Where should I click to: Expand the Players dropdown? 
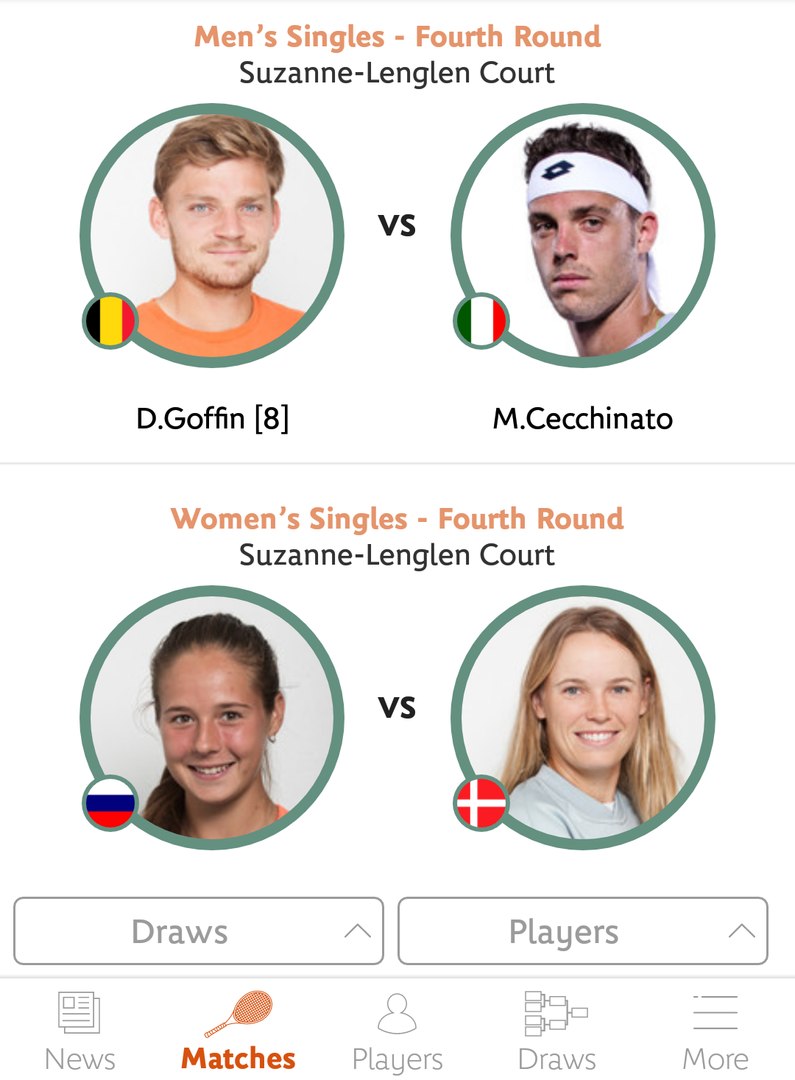pos(583,931)
